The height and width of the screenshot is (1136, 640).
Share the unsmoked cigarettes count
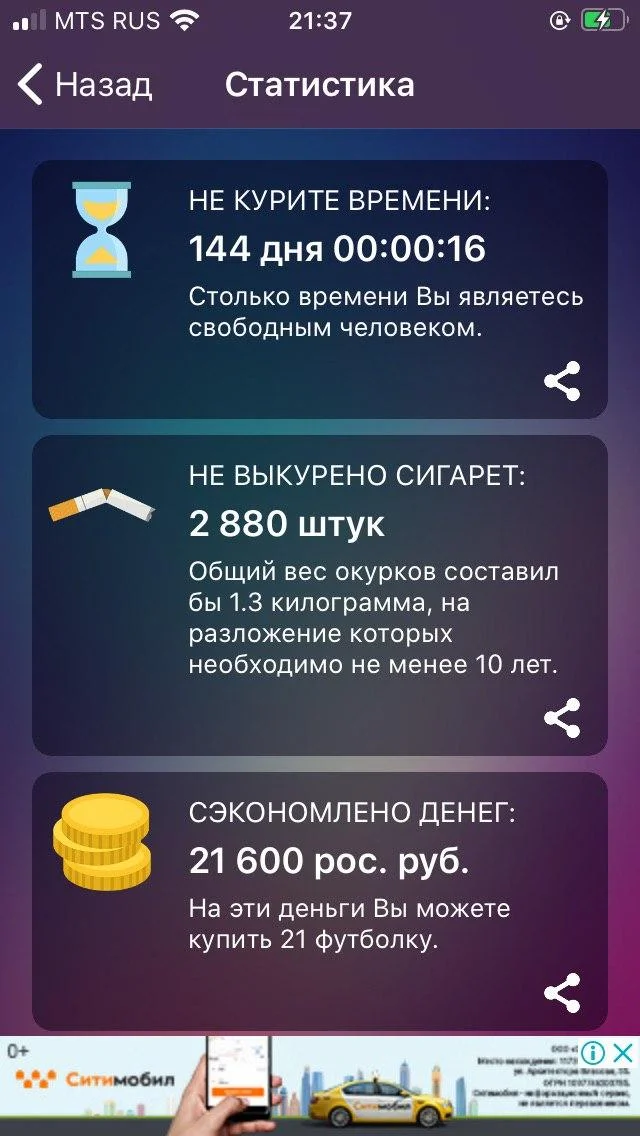[562, 718]
